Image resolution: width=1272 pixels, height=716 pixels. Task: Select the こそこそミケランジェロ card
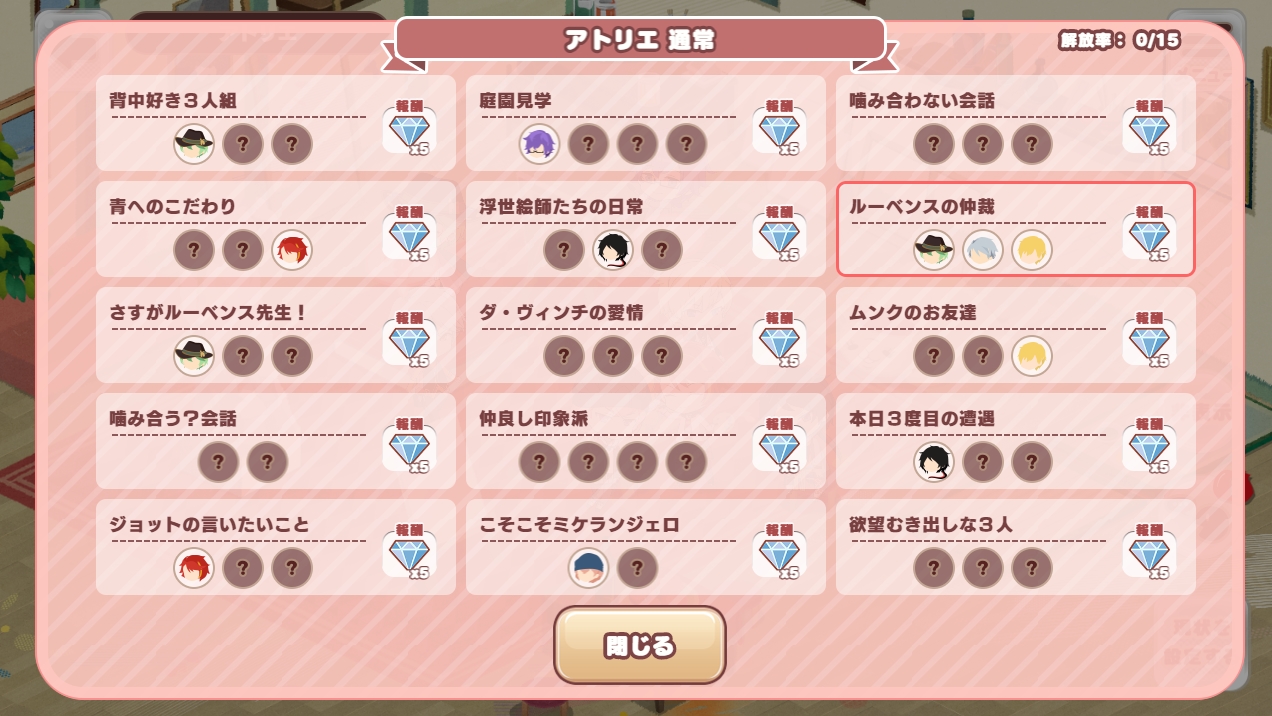pos(645,547)
